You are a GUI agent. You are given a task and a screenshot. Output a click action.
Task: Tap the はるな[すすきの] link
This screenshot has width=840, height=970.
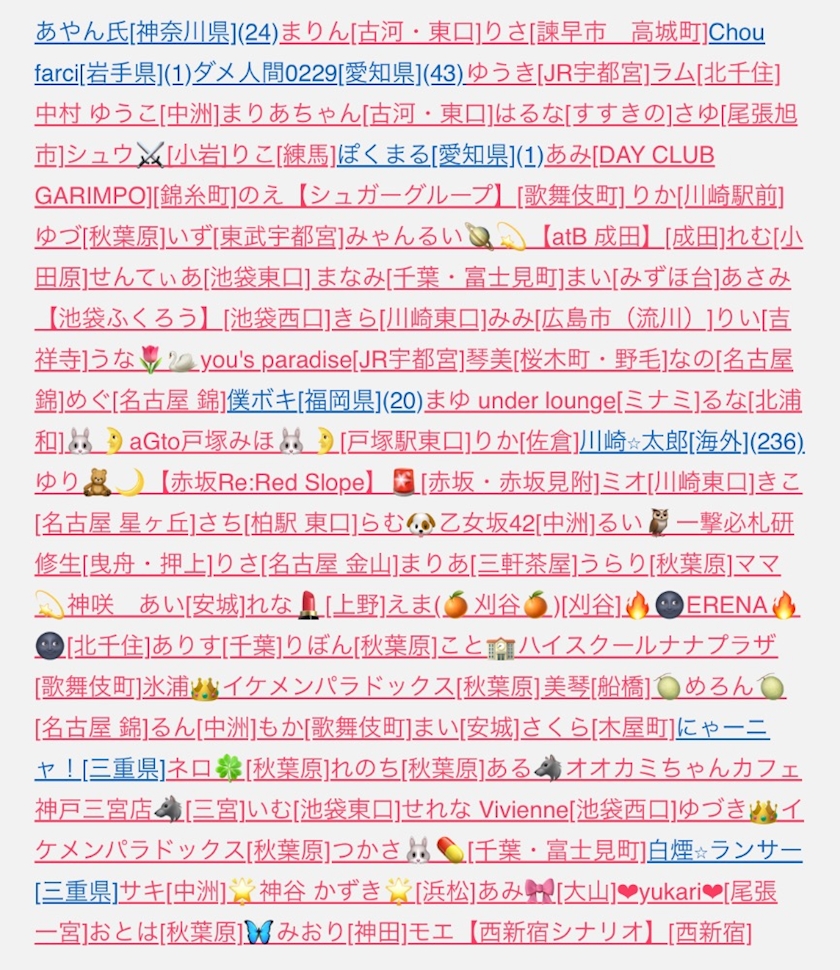pyautogui.click(x=583, y=114)
